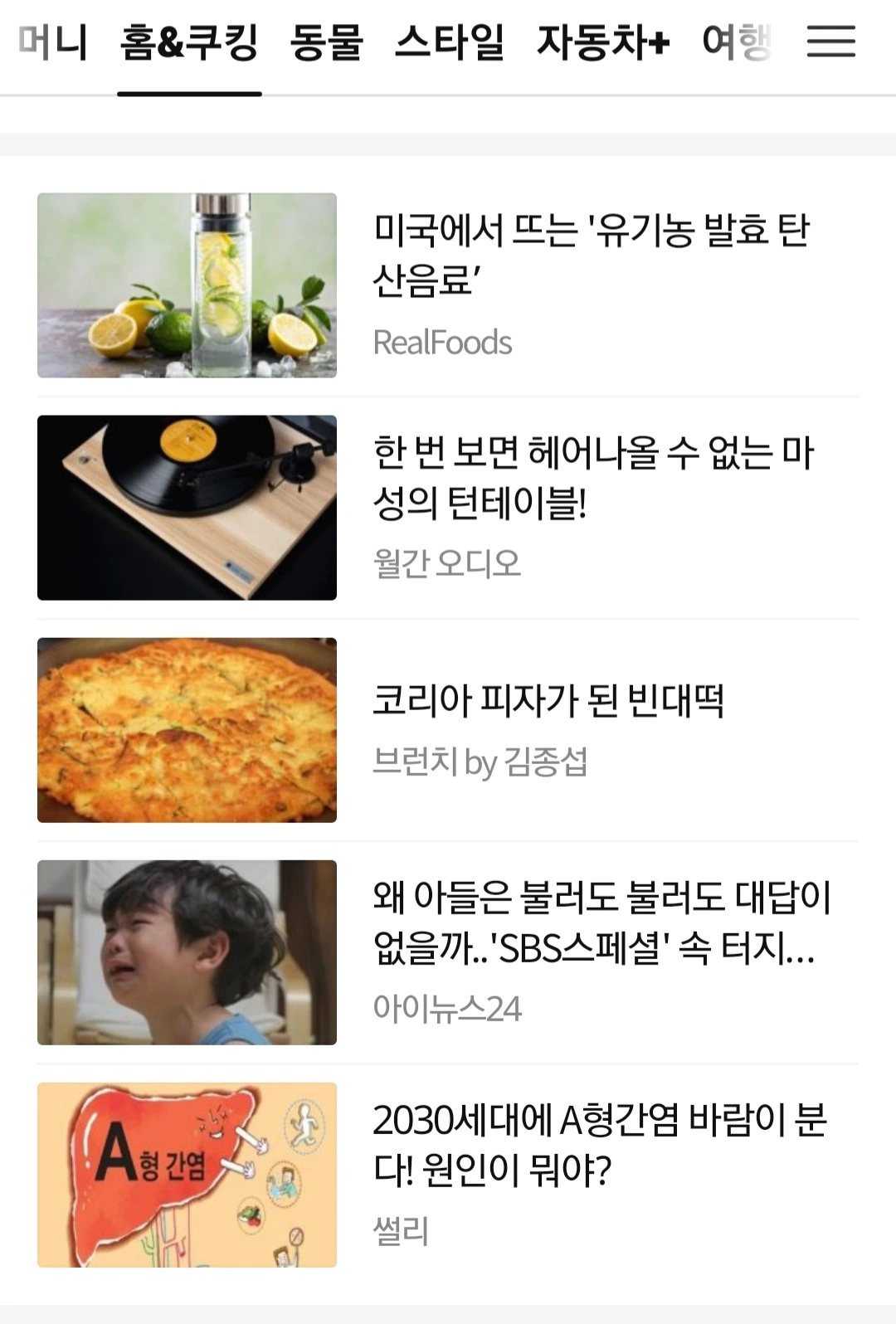
Task: Switch to the 여행 tab
Action: pyautogui.click(x=736, y=43)
